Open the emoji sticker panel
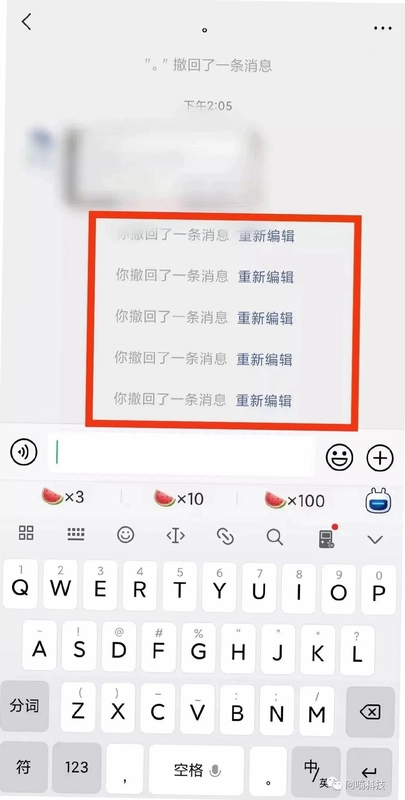 (340, 457)
